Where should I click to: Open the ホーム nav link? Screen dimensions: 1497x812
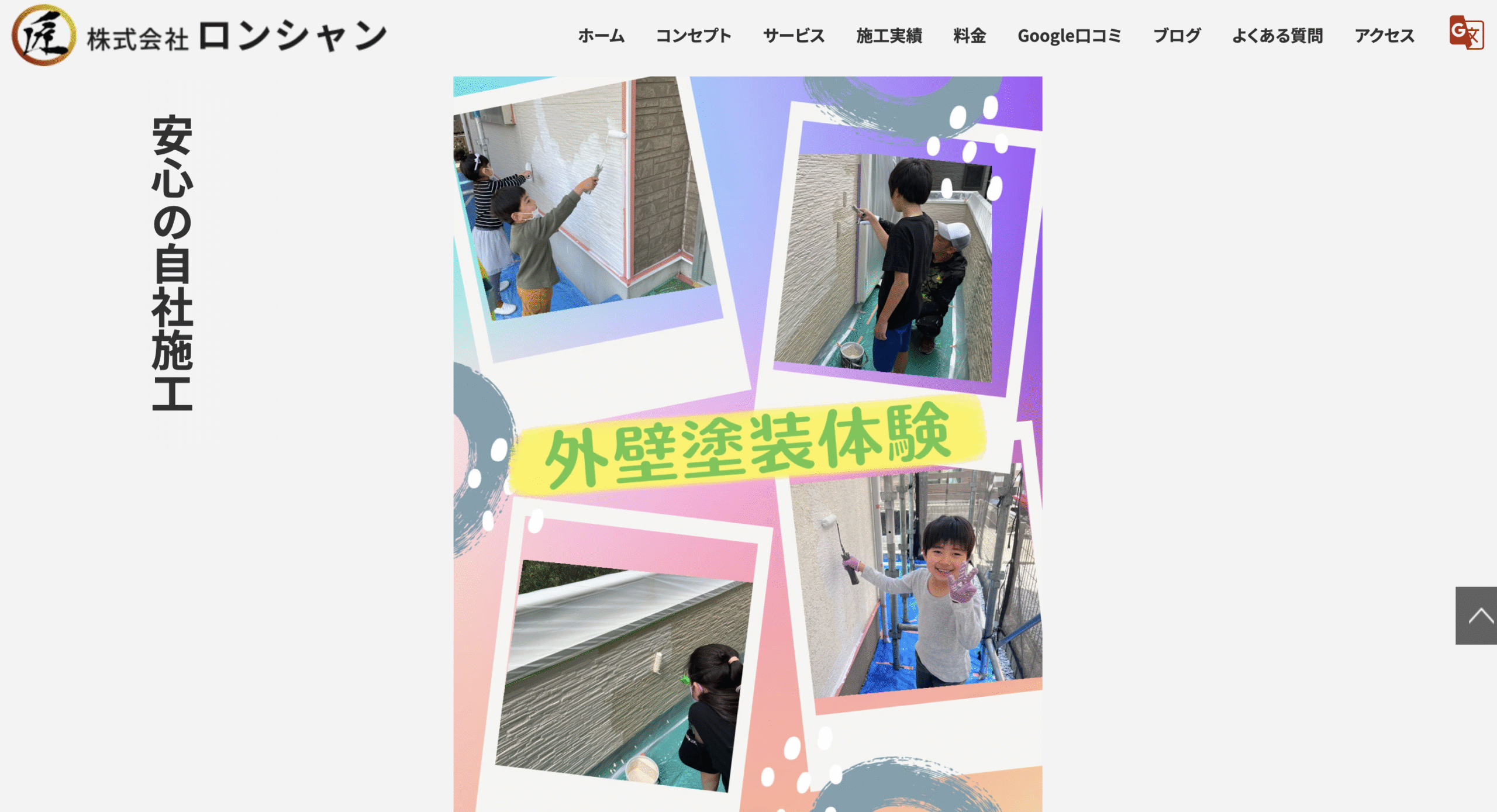tap(601, 36)
